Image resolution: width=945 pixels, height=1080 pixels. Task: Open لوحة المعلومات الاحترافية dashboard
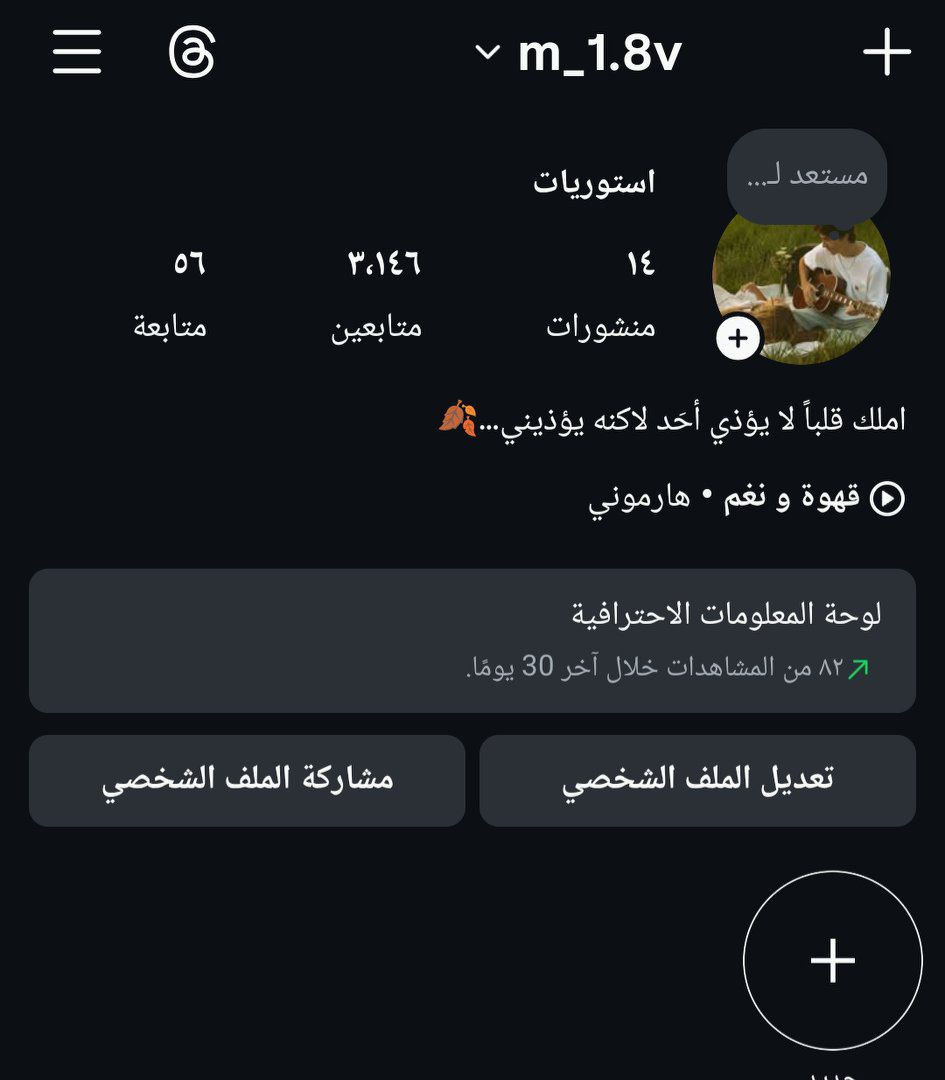(x=472, y=640)
